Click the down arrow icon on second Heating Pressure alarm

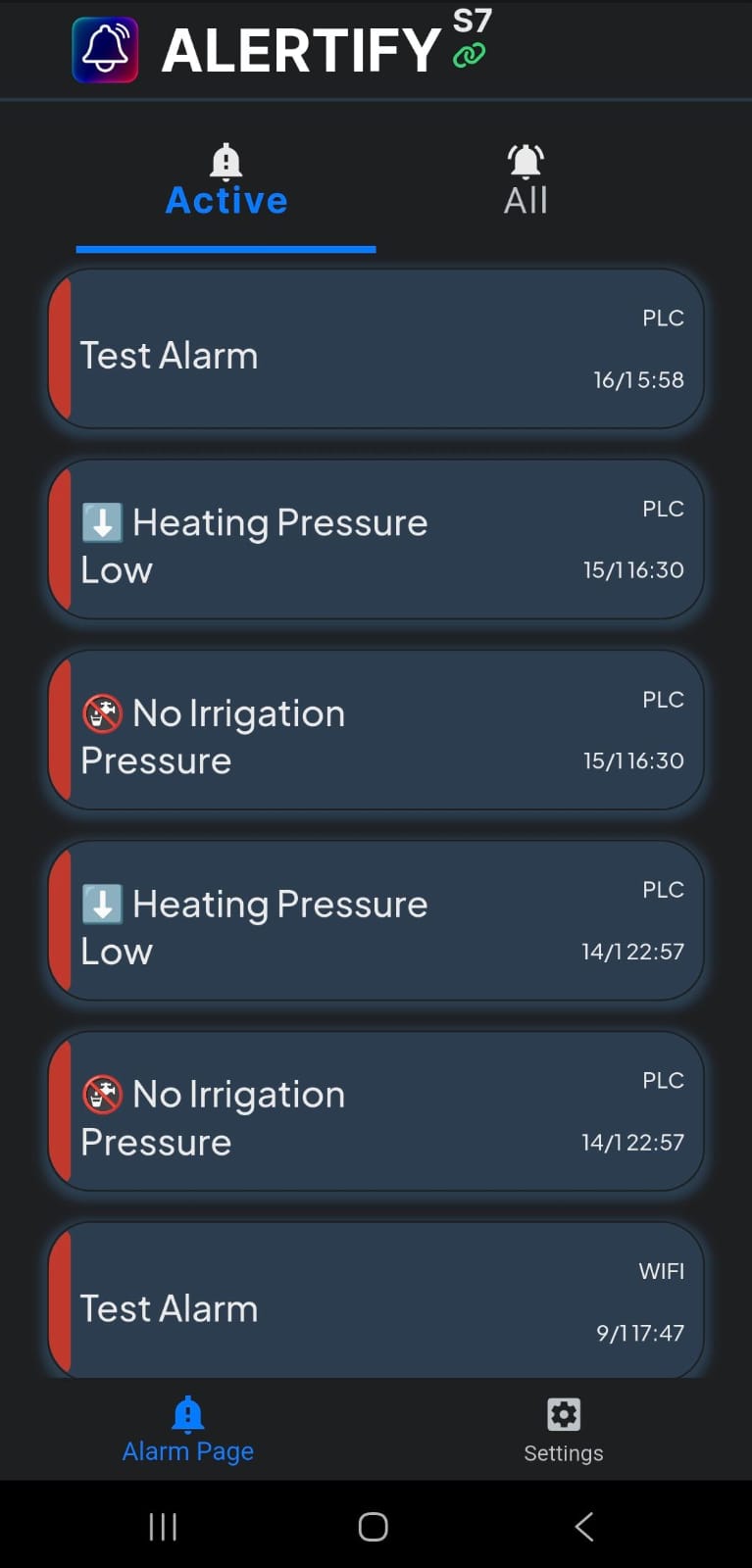pos(101,904)
